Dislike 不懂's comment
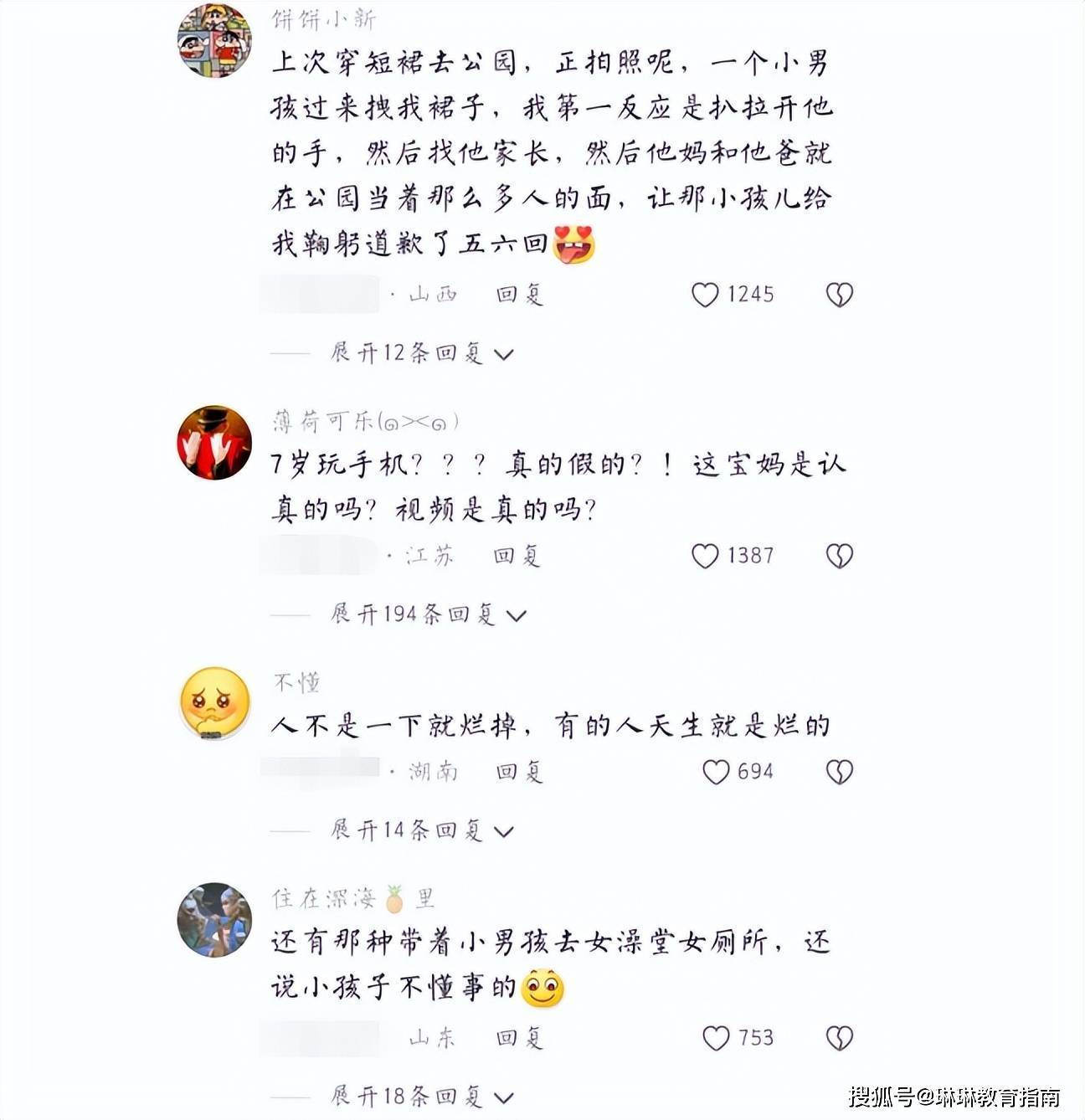The height and width of the screenshot is (1120, 1085). (839, 772)
